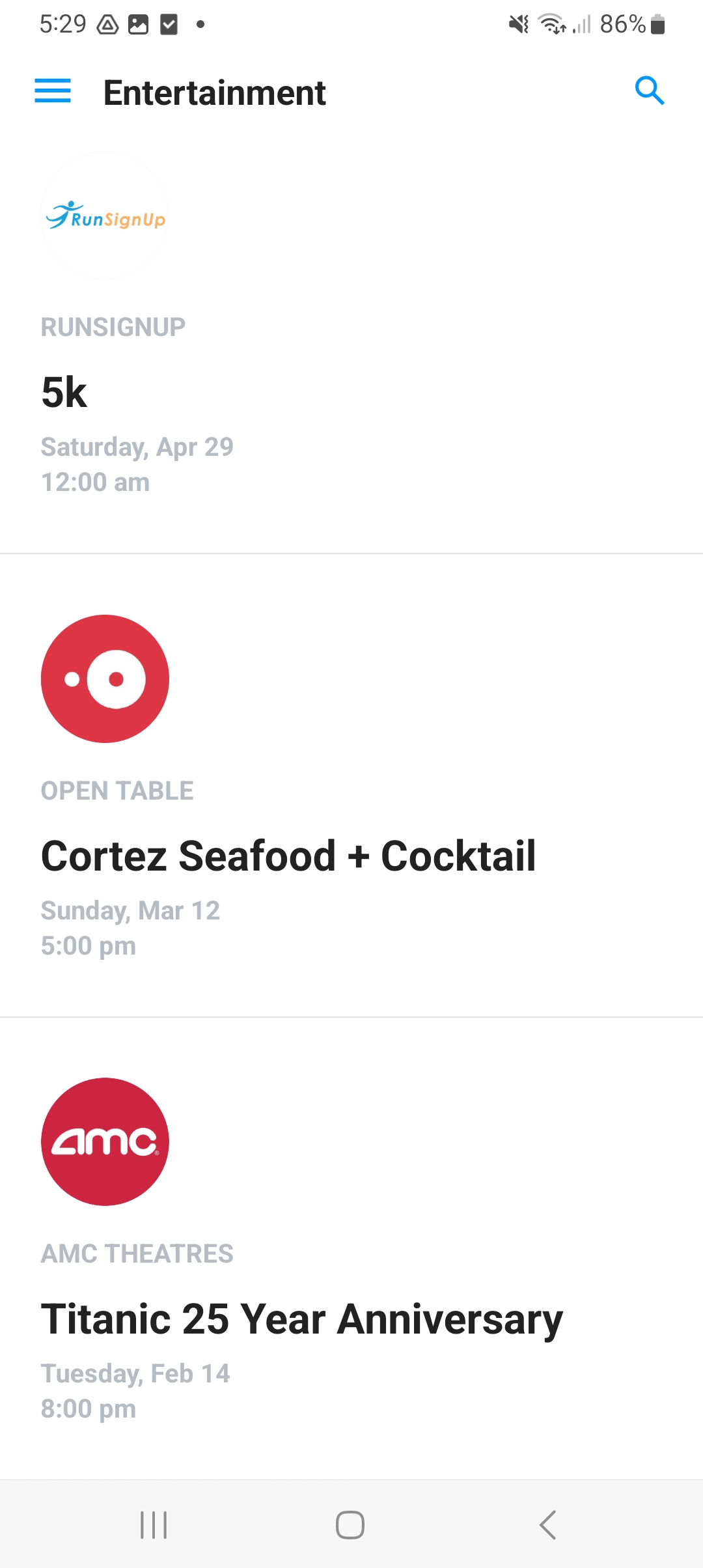The width and height of the screenshot is (703, 1568).
Task: Tap the Sunday Mar 12 date text
Action: pyautogui.click(x=130, y=910)
